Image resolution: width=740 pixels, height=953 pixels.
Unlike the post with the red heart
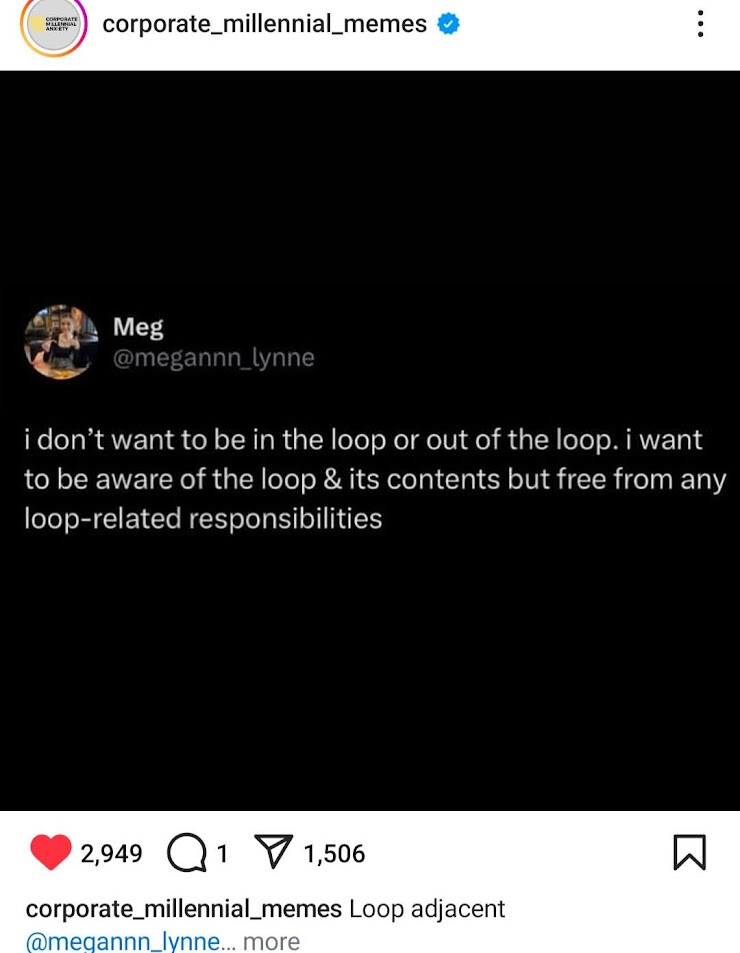pyautogui.click(x=50, y=853)
